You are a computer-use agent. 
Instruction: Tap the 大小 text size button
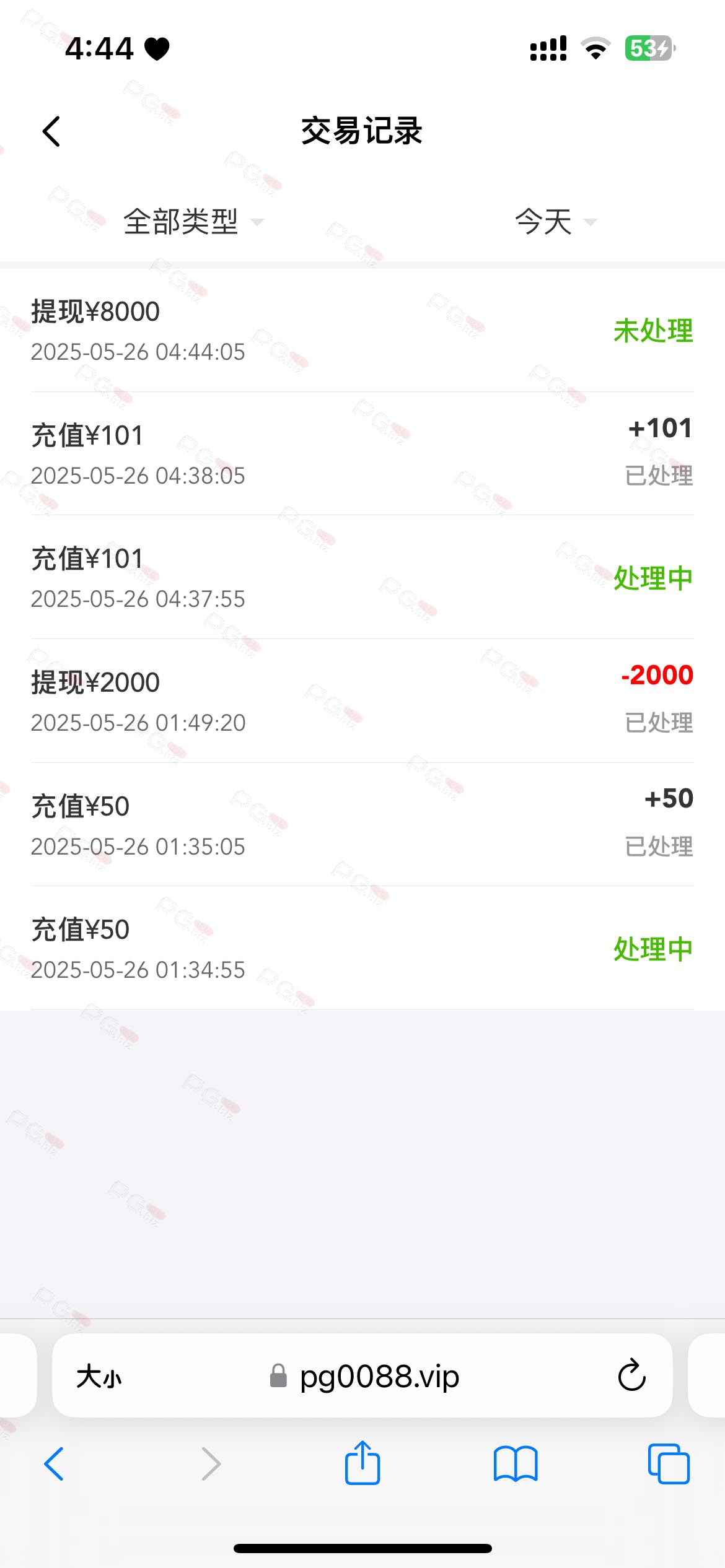coord(99,1377)
